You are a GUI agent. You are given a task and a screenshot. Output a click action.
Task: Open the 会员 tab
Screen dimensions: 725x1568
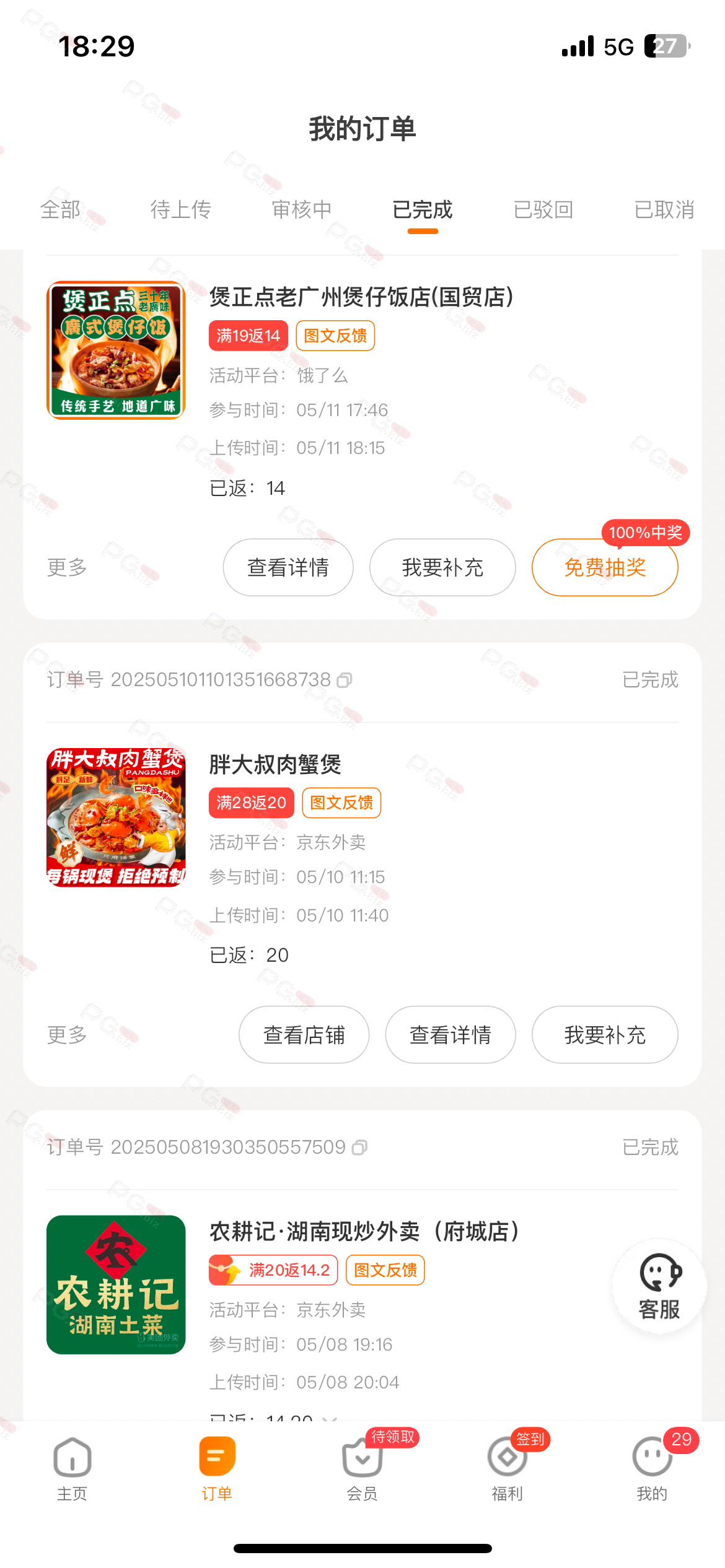click(362, 1469)
